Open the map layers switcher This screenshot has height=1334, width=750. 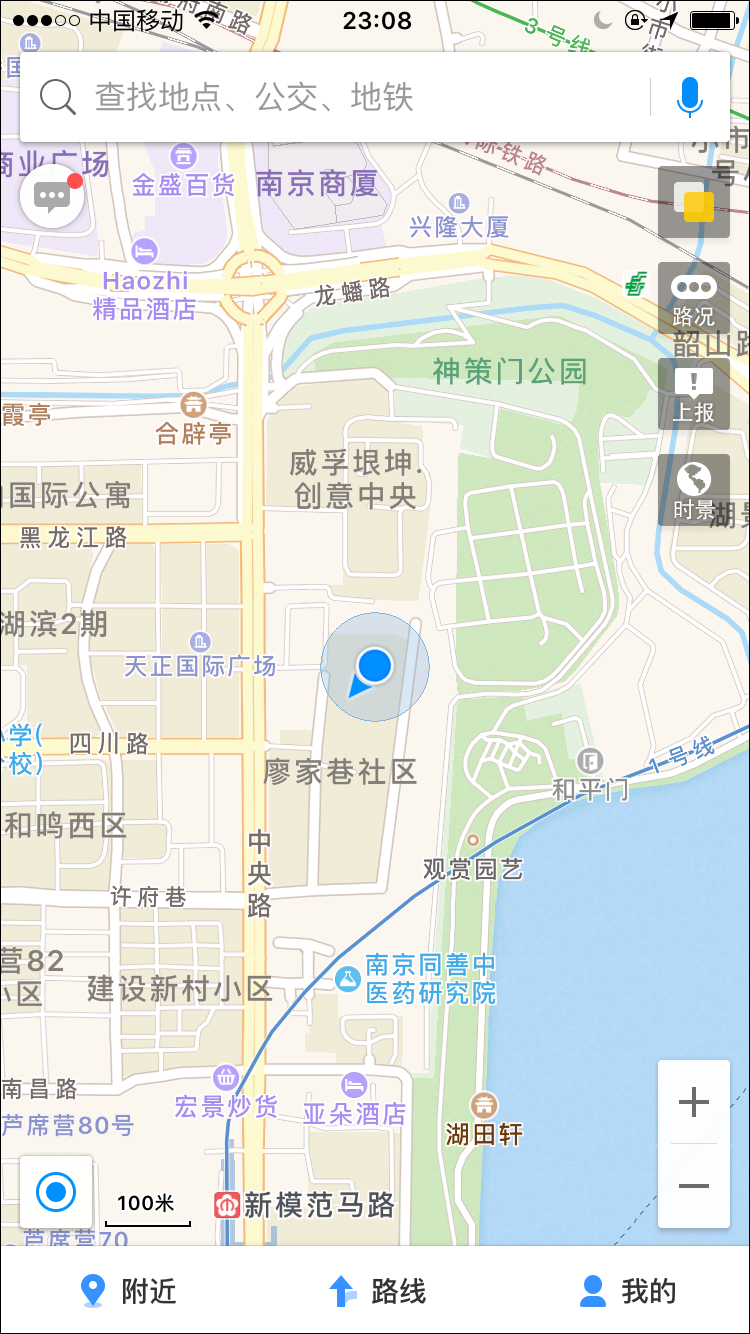694,202
